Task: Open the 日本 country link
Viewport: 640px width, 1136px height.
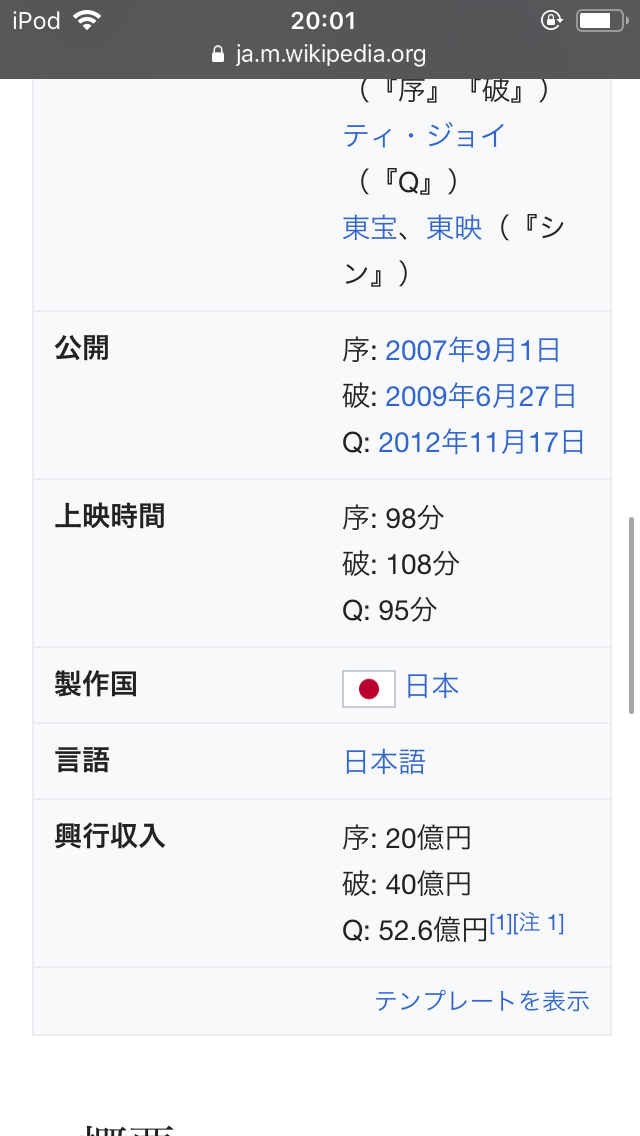Action: coord(432,686)
